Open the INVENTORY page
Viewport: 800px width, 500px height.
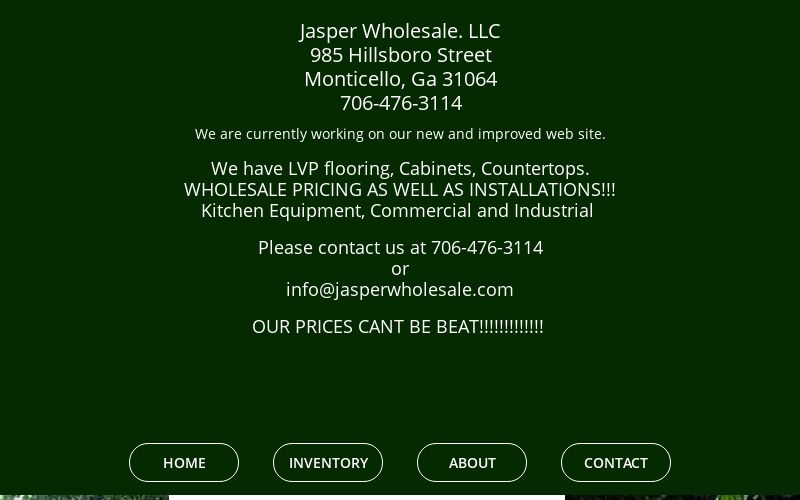point(328,463)
